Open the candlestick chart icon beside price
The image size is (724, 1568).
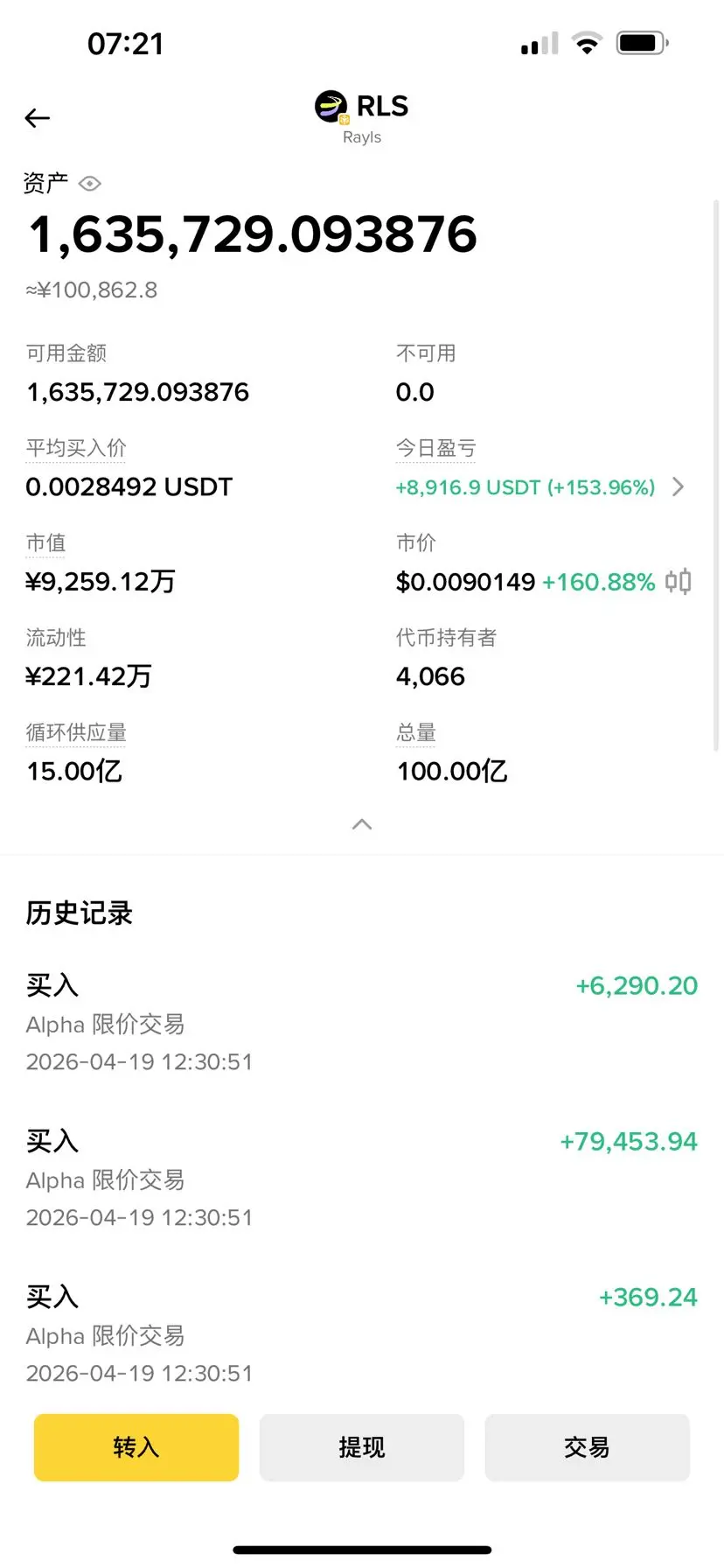(x=678, y=582)
